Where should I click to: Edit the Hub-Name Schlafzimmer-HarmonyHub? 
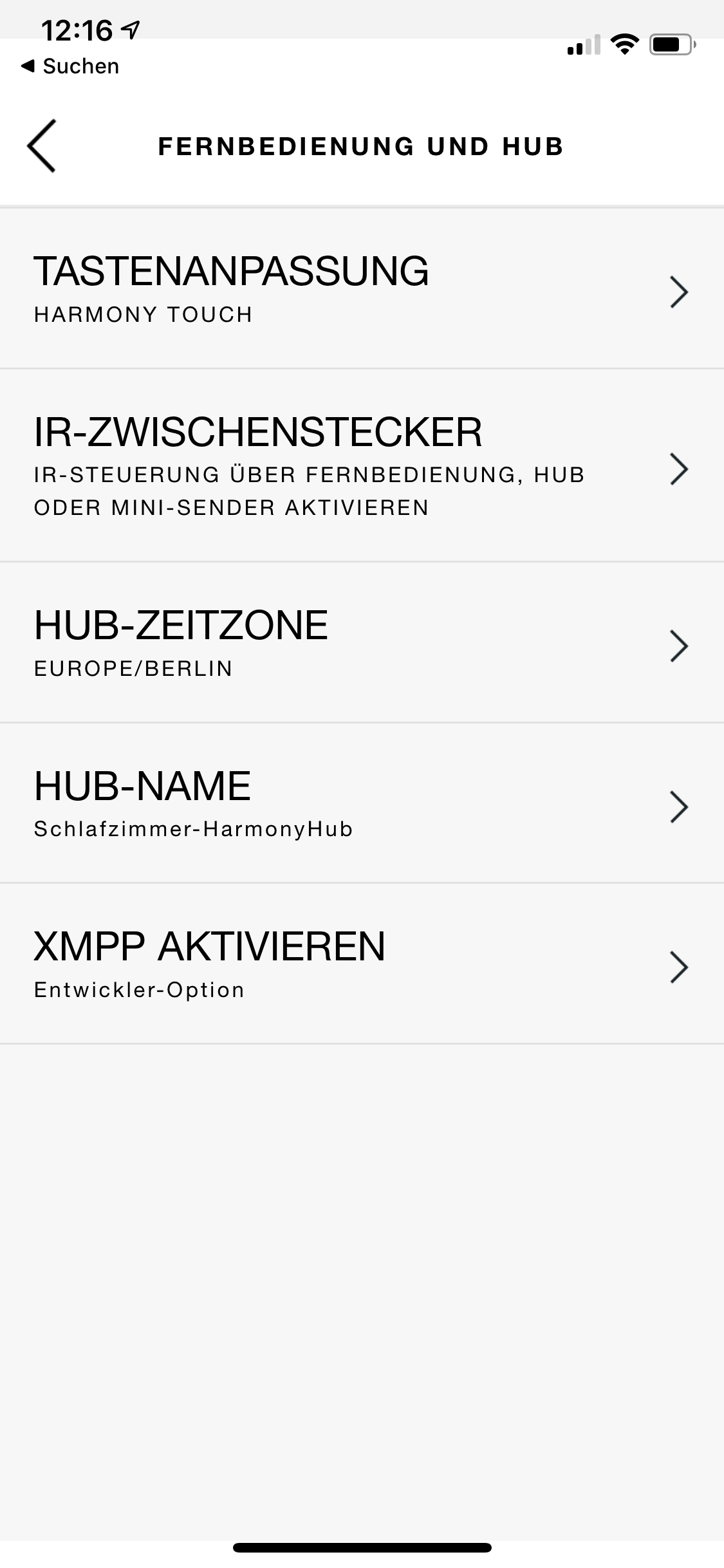(x=360, y=803)
